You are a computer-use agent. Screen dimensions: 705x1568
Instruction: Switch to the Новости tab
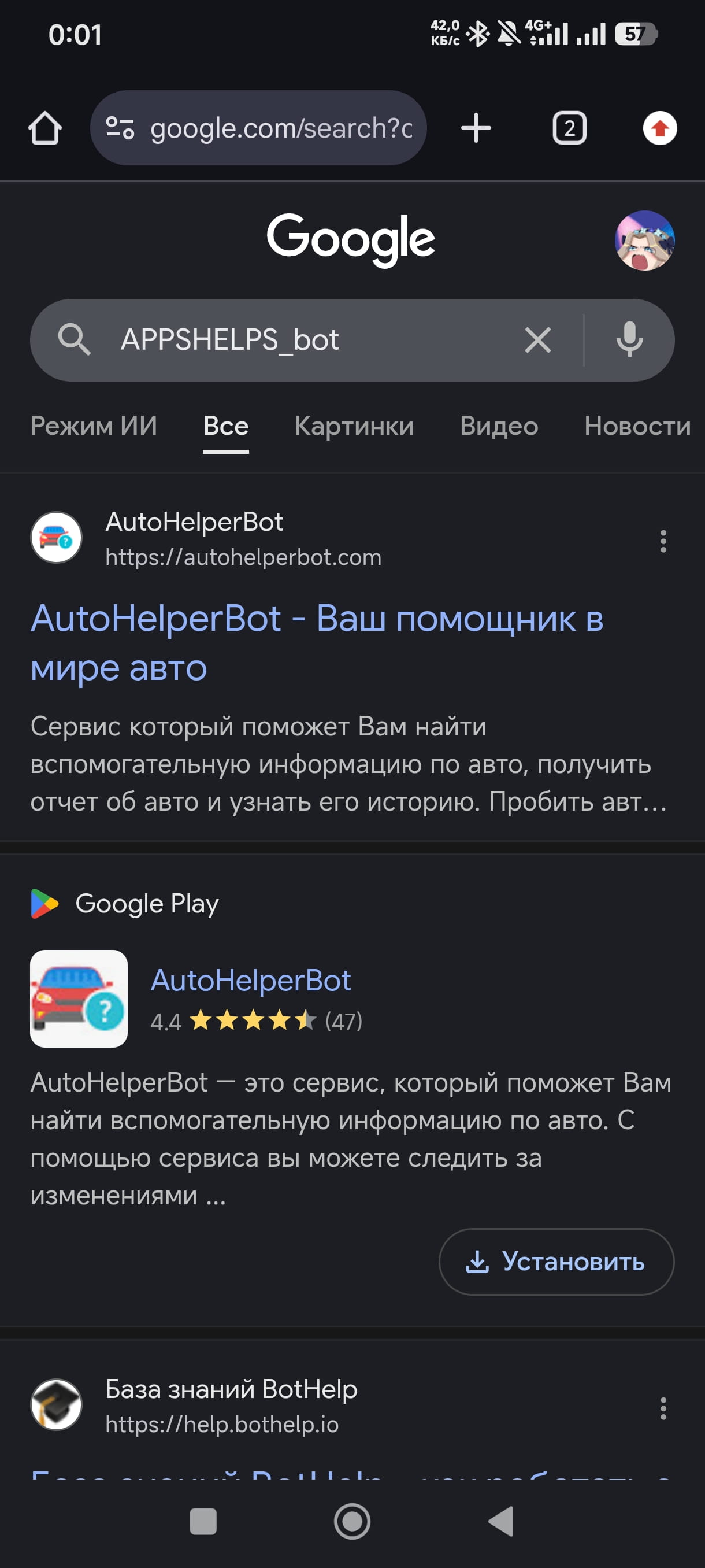637,426
